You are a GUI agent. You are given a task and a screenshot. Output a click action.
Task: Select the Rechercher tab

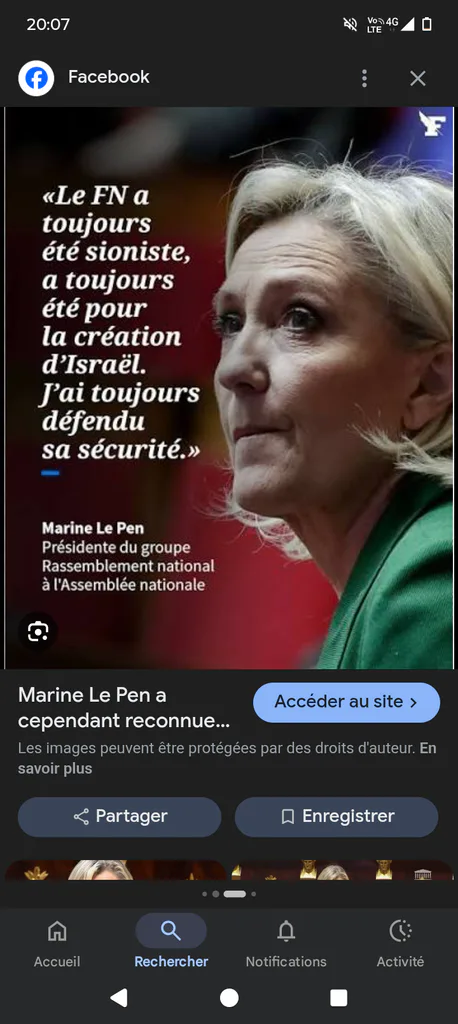tap(171, 943)
